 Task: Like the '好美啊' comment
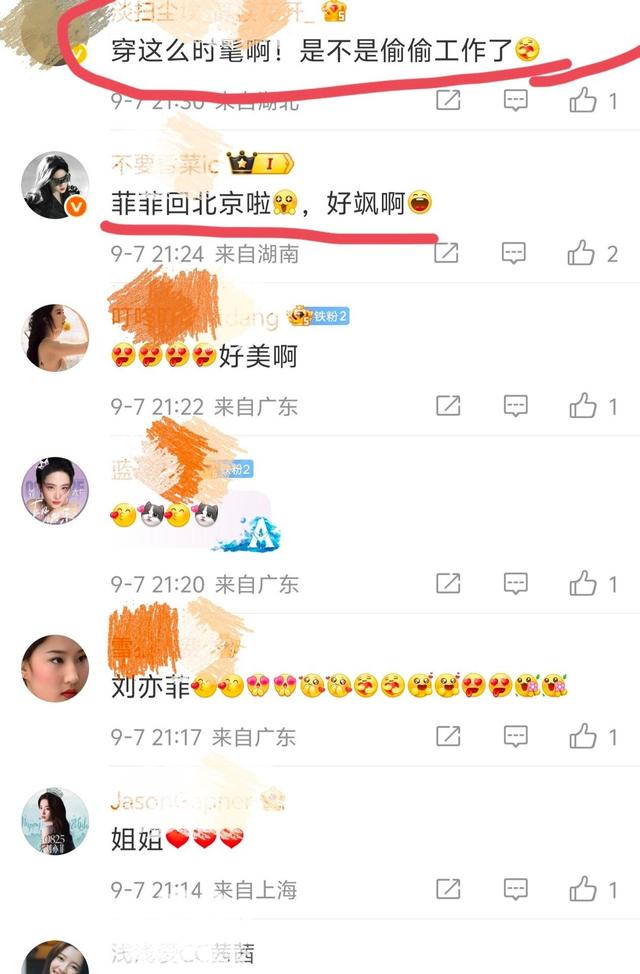click(x=583, y=406)
